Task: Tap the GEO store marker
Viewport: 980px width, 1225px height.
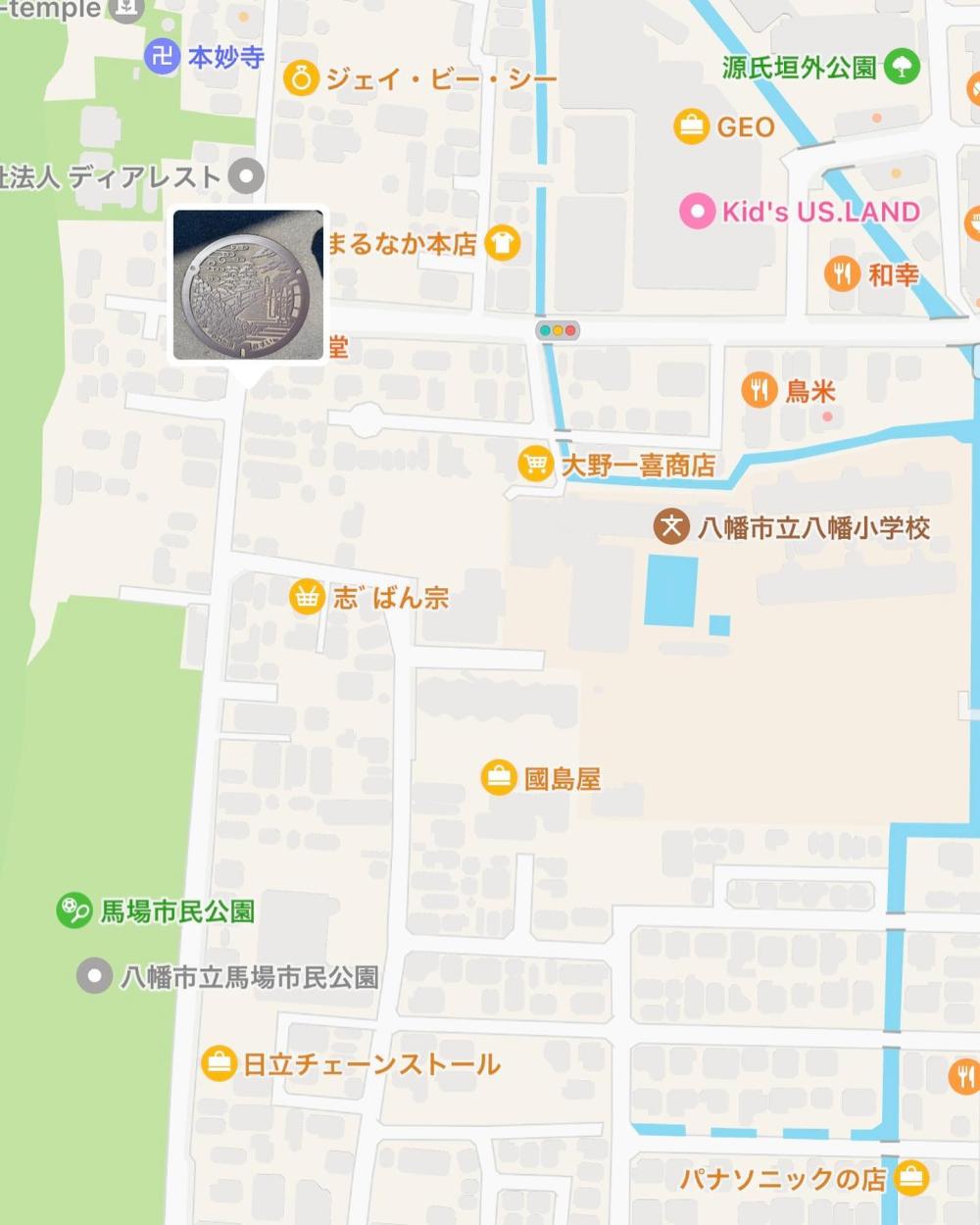Action: coord(692,126)
